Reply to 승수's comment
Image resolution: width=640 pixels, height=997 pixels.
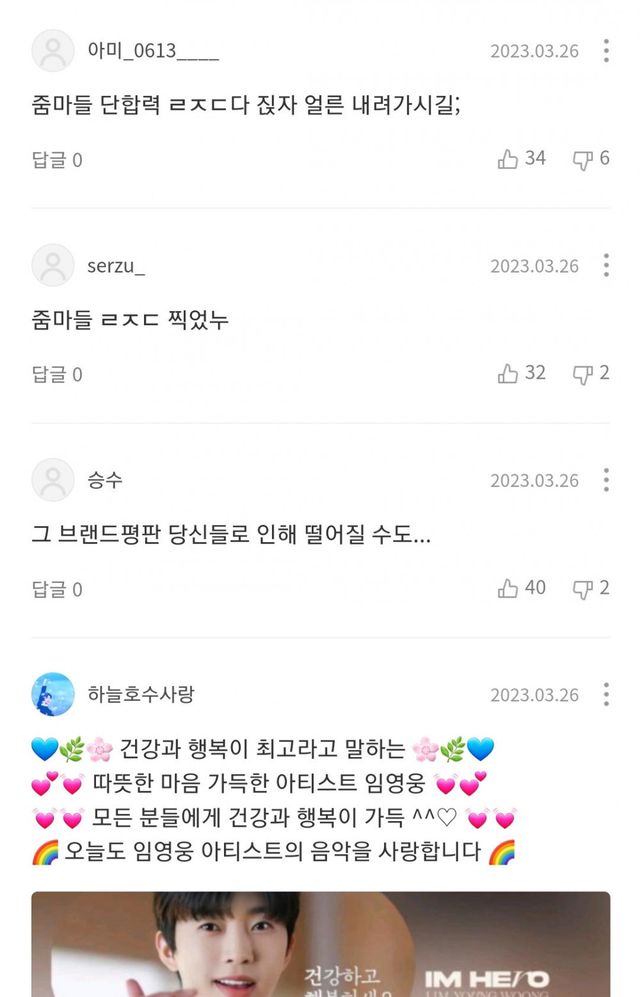coord(57,590)
